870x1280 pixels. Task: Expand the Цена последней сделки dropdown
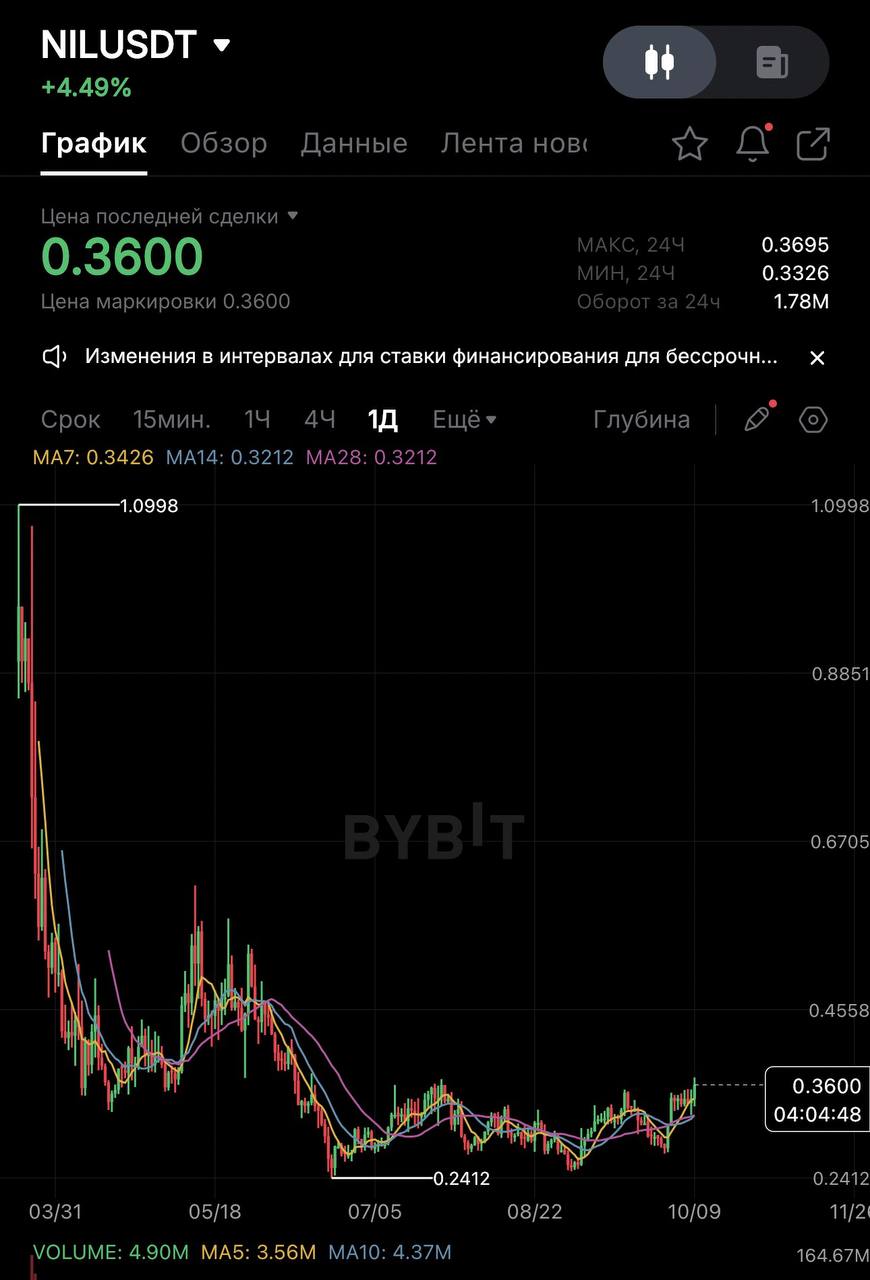292,216
